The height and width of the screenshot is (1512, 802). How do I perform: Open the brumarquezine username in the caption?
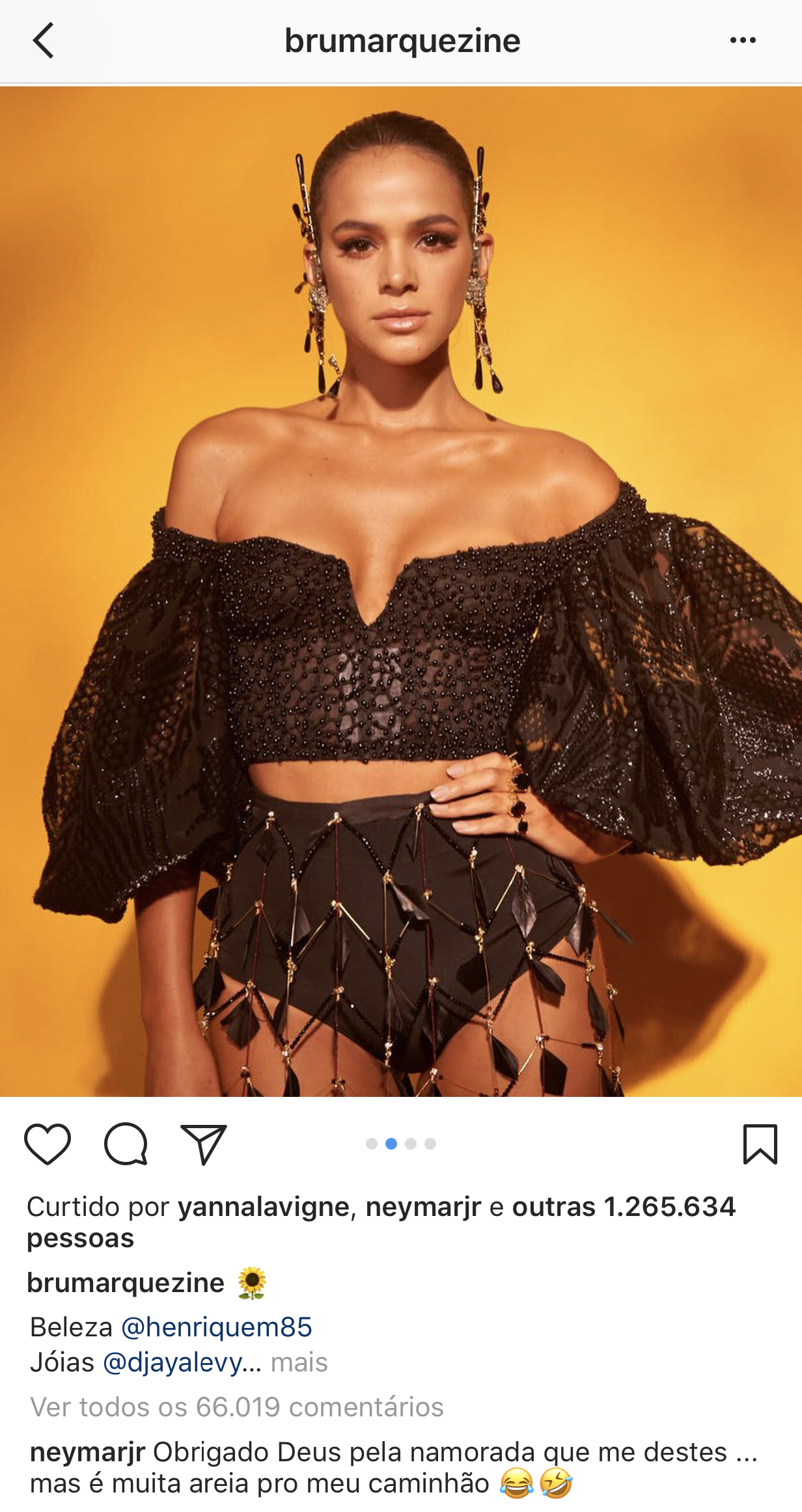point(126,1283)
